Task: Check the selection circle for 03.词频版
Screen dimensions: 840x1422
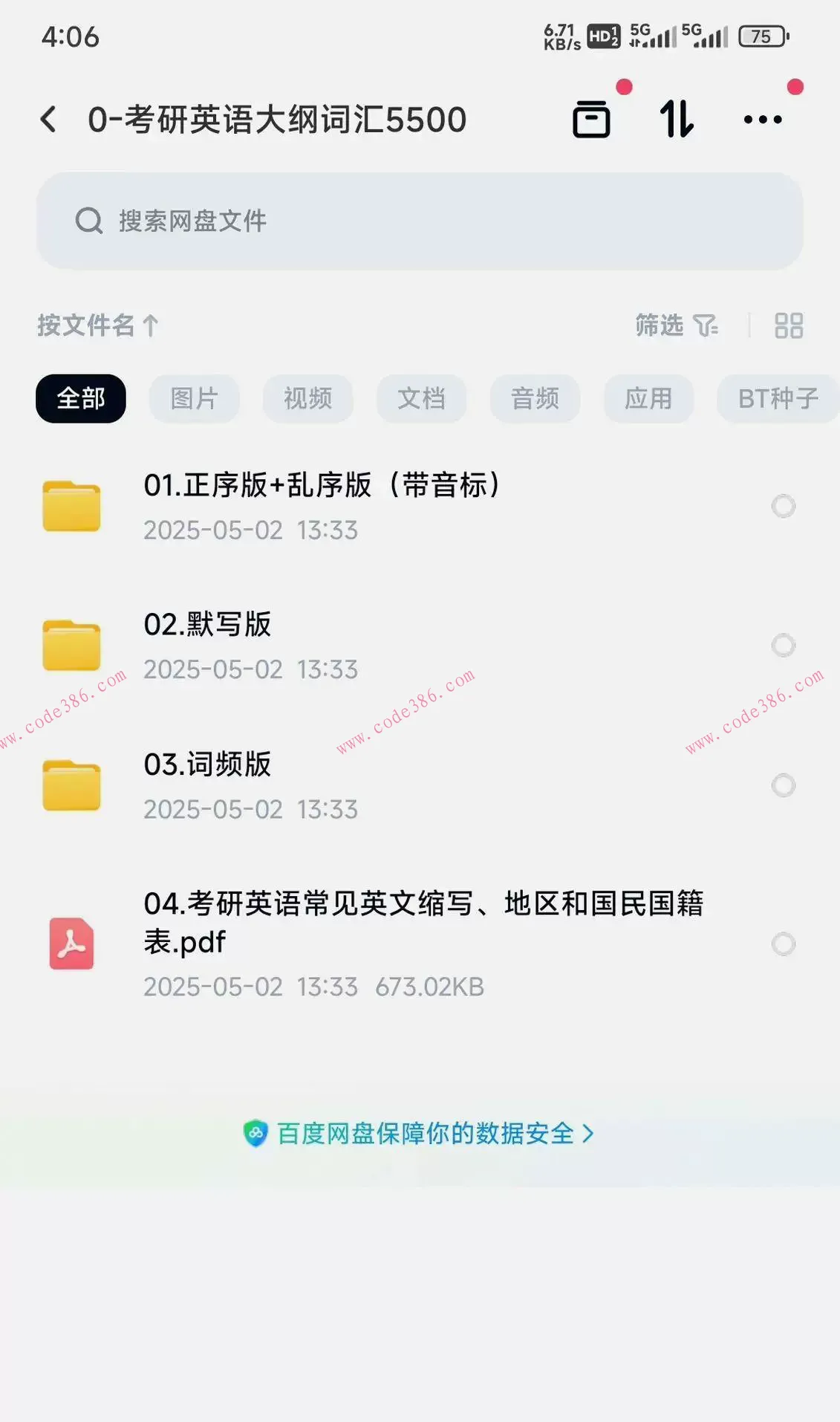Action: click(784, 785)
